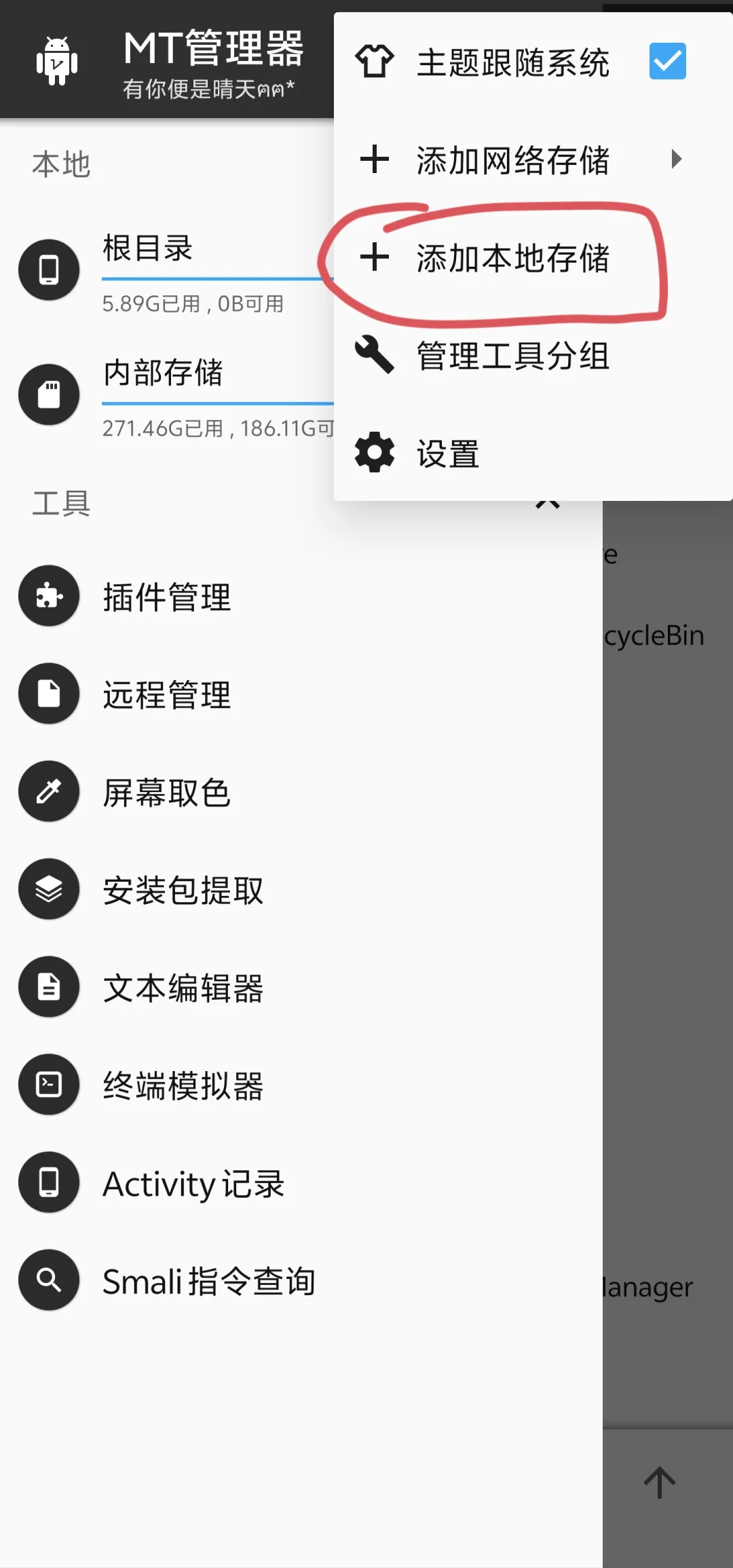This screenshot has height=1568, width=733.
Task: Open 安装包提取
Action: 301,889
